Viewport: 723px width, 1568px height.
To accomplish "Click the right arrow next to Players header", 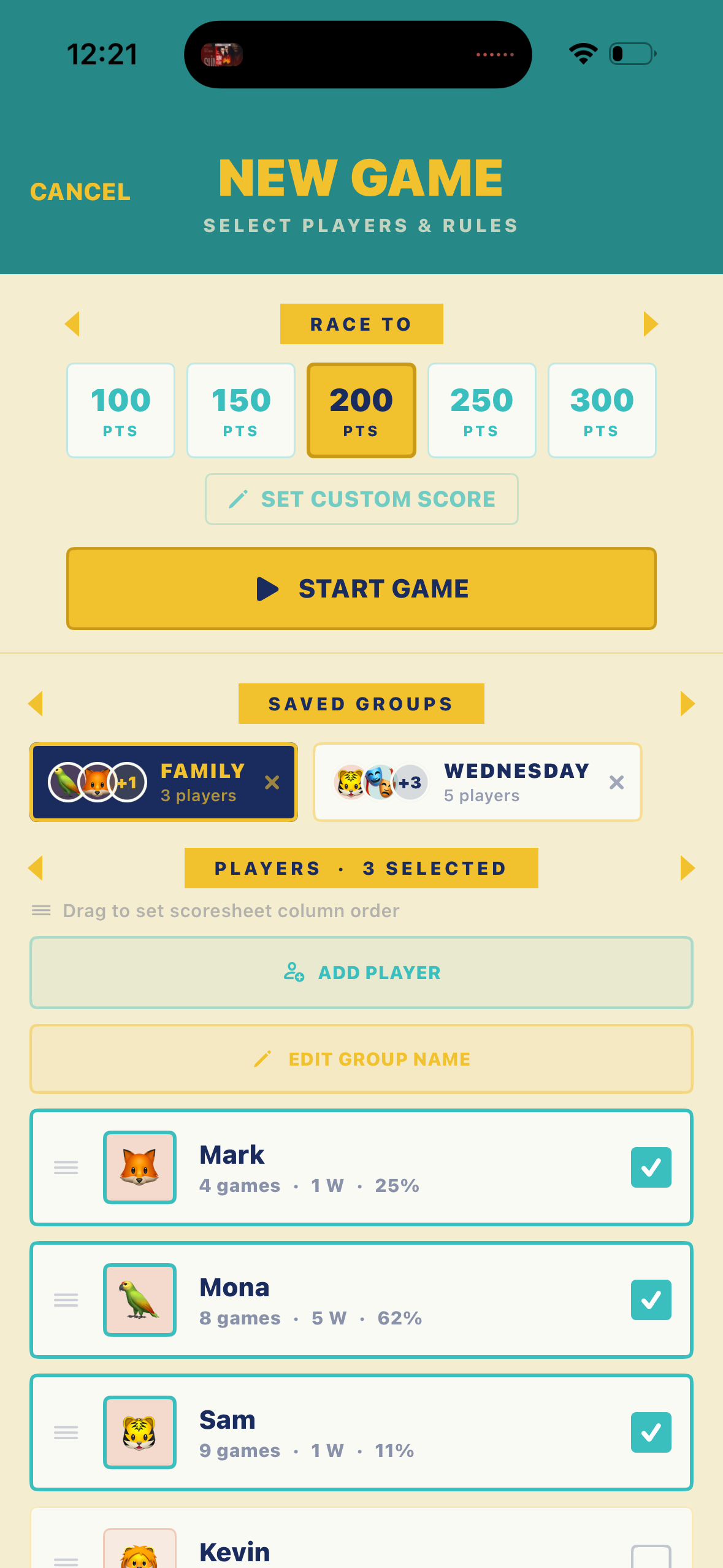I will tap(687, 868).
